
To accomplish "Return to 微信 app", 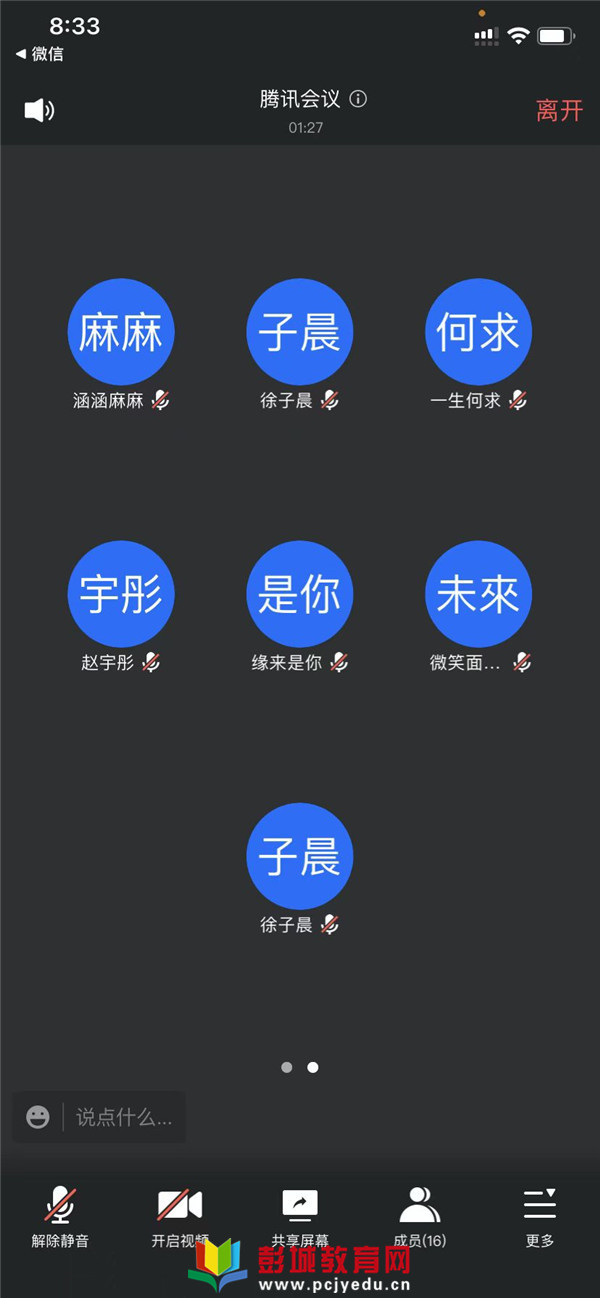I will pos(40,54).
